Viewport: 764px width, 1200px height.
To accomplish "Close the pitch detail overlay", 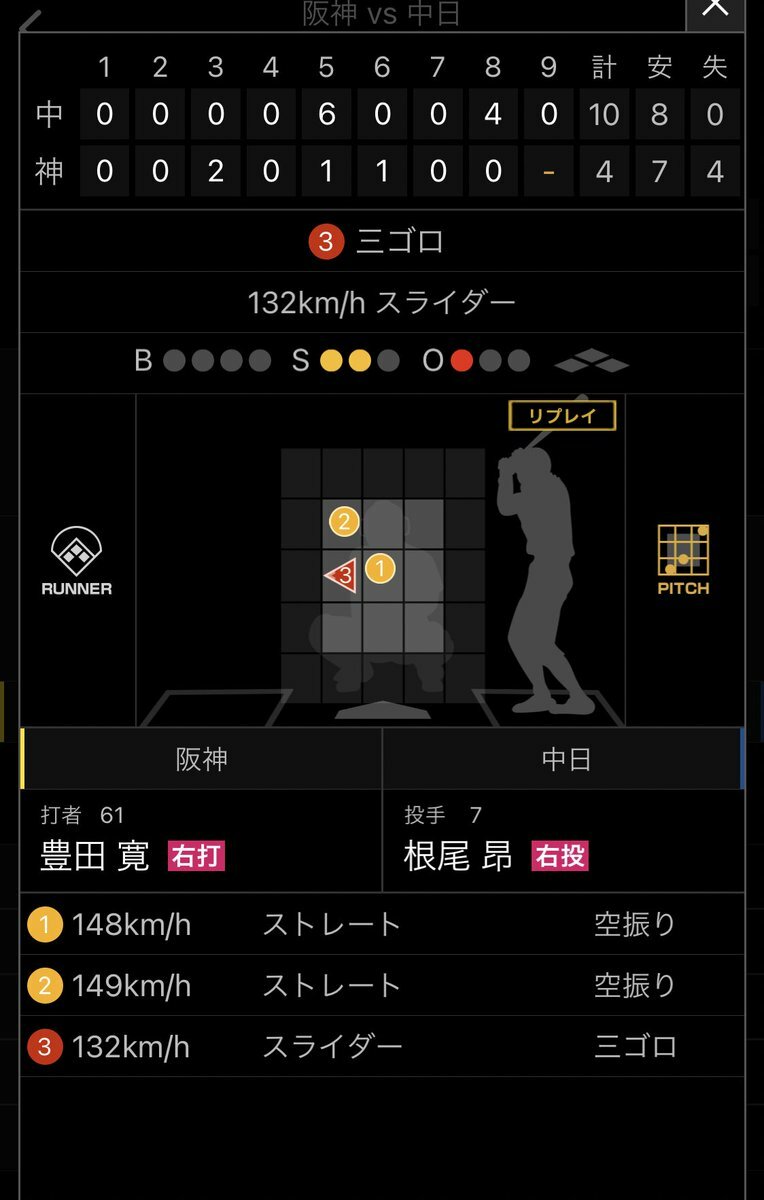I will tap(715, 8).
